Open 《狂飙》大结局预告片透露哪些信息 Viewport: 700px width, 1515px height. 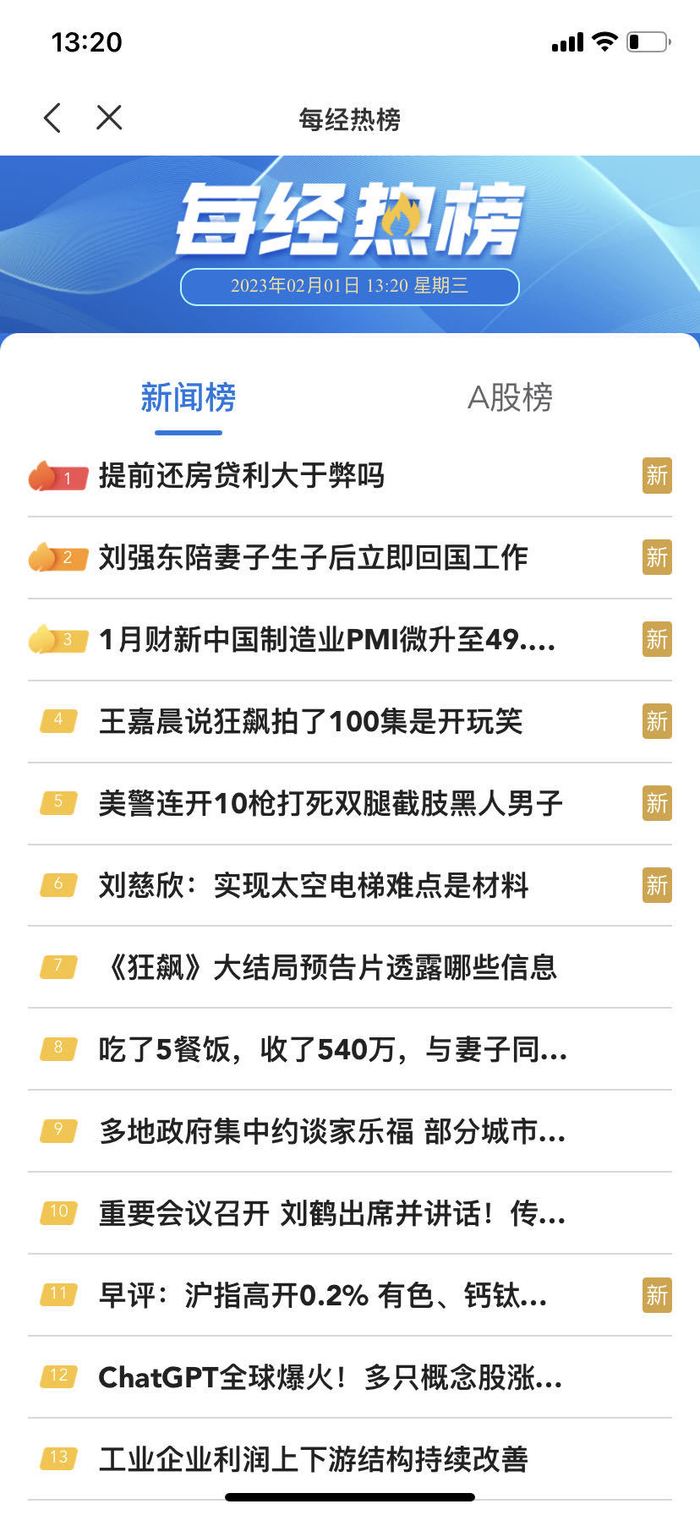pos(328,967)
